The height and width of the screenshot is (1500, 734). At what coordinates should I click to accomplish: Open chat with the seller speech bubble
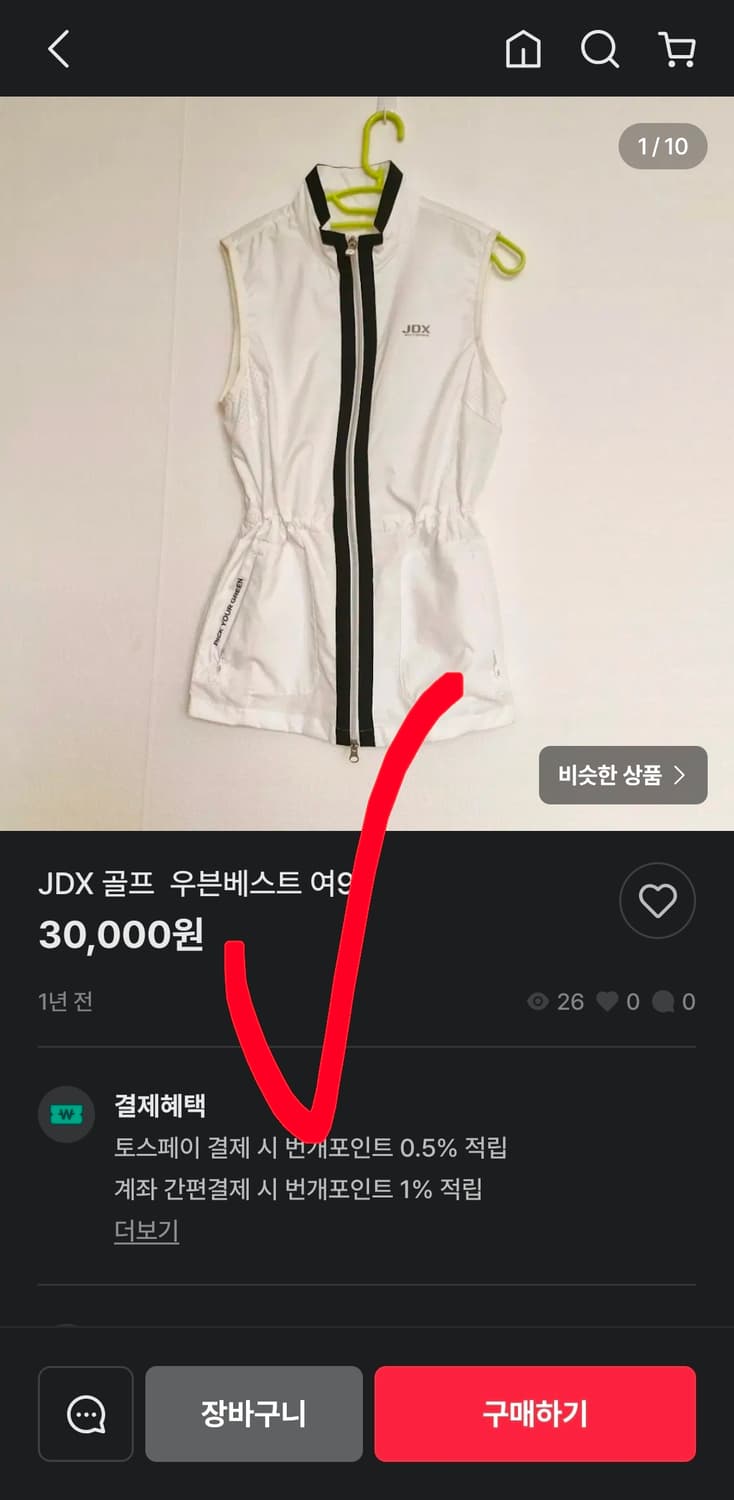pyautogui.click(x=85, y=1414)
